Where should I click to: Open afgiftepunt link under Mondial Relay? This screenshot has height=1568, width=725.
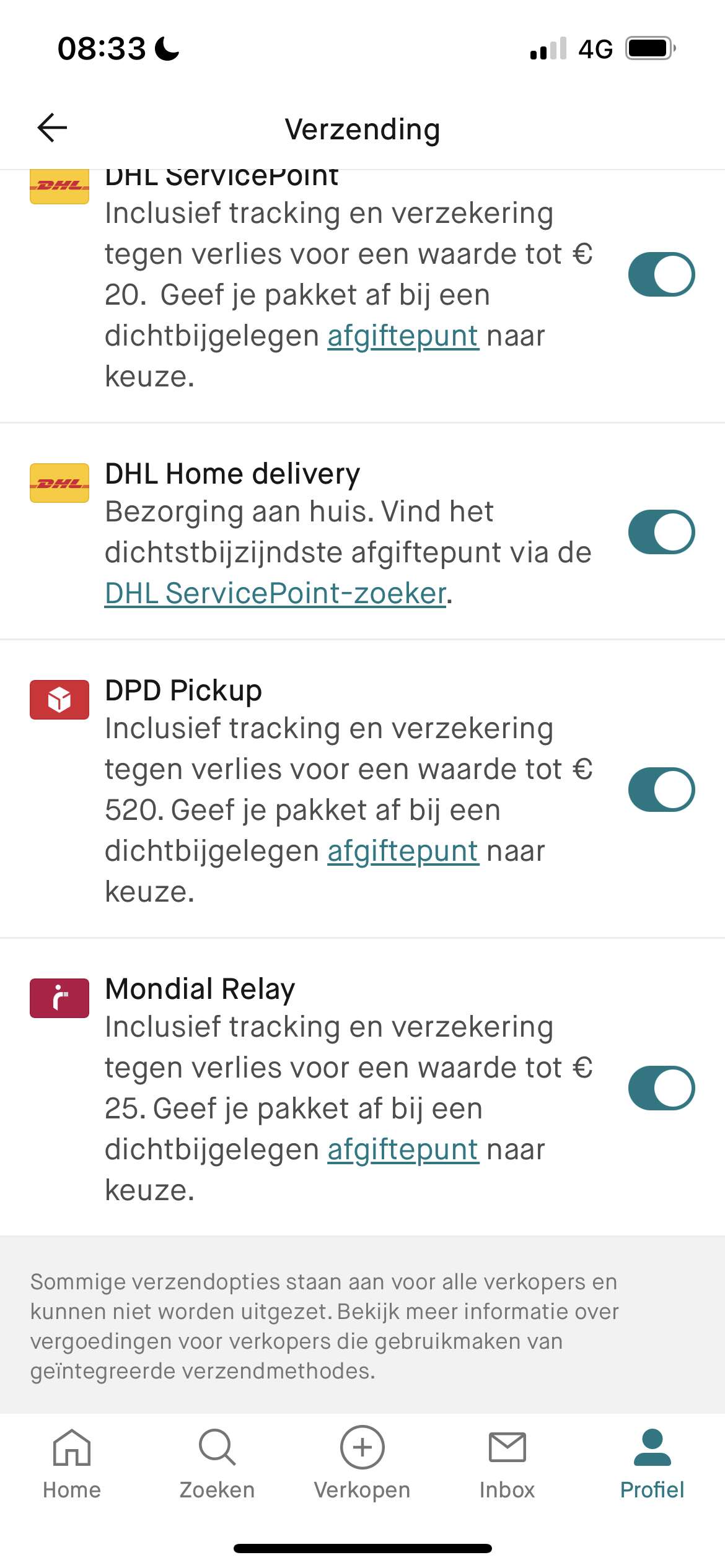pos(403,1150)
